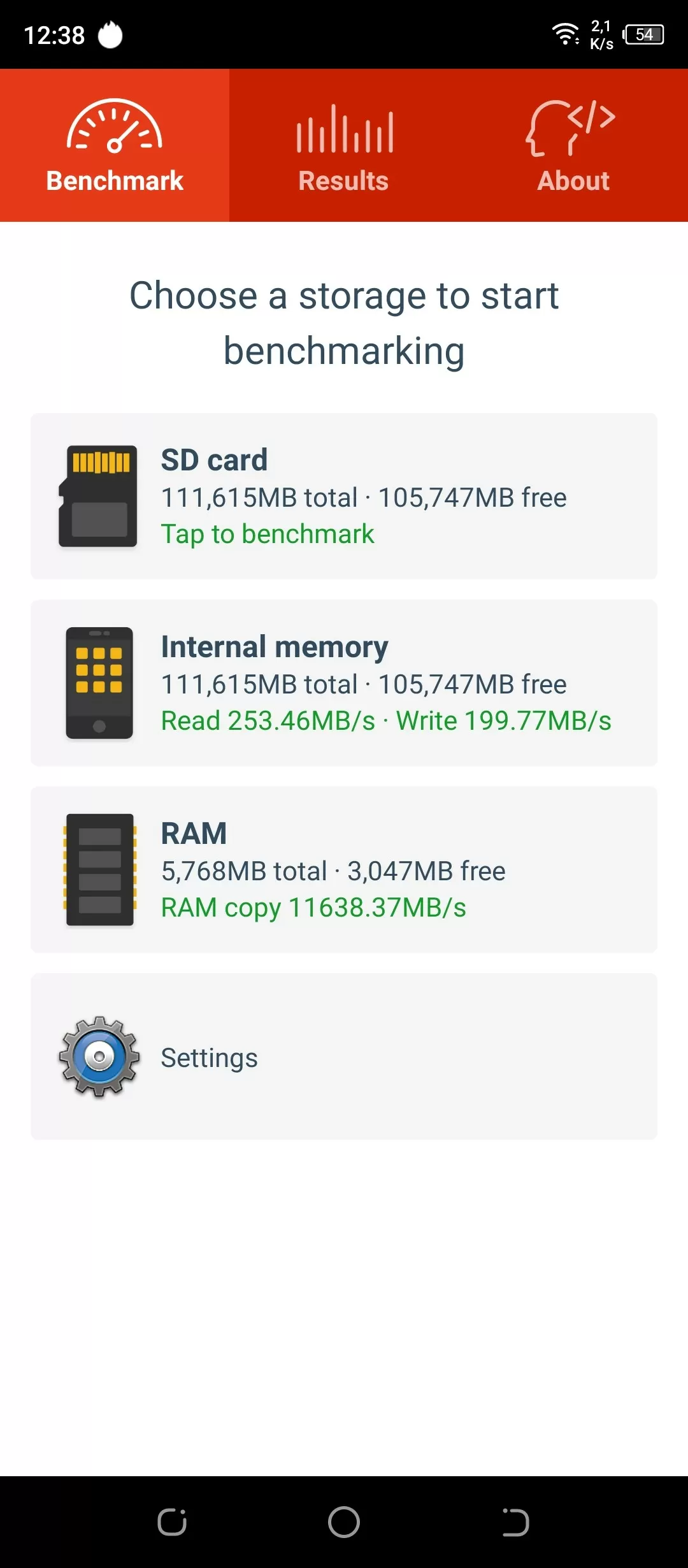
Task: Open the Settings row
Action: (x=344, y=1056)
